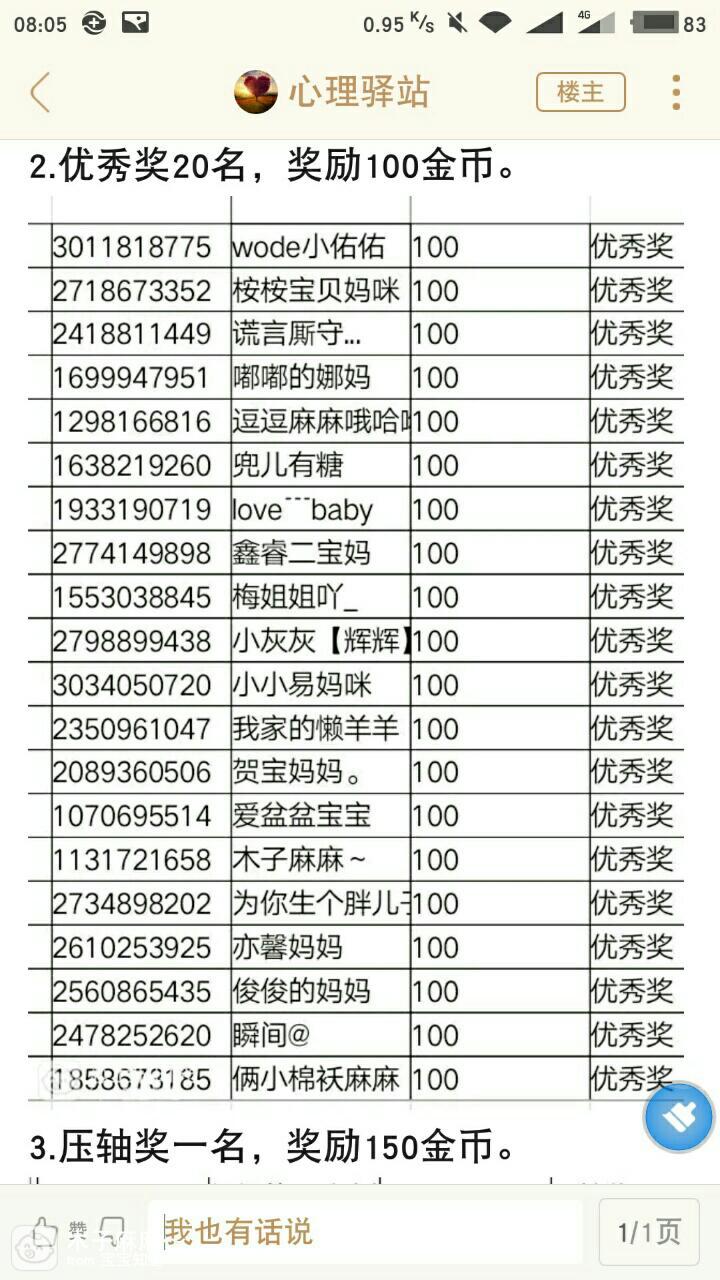Tap the blue floating brush button
This screenshot has height=1280, width=720.
point(679,1118)
